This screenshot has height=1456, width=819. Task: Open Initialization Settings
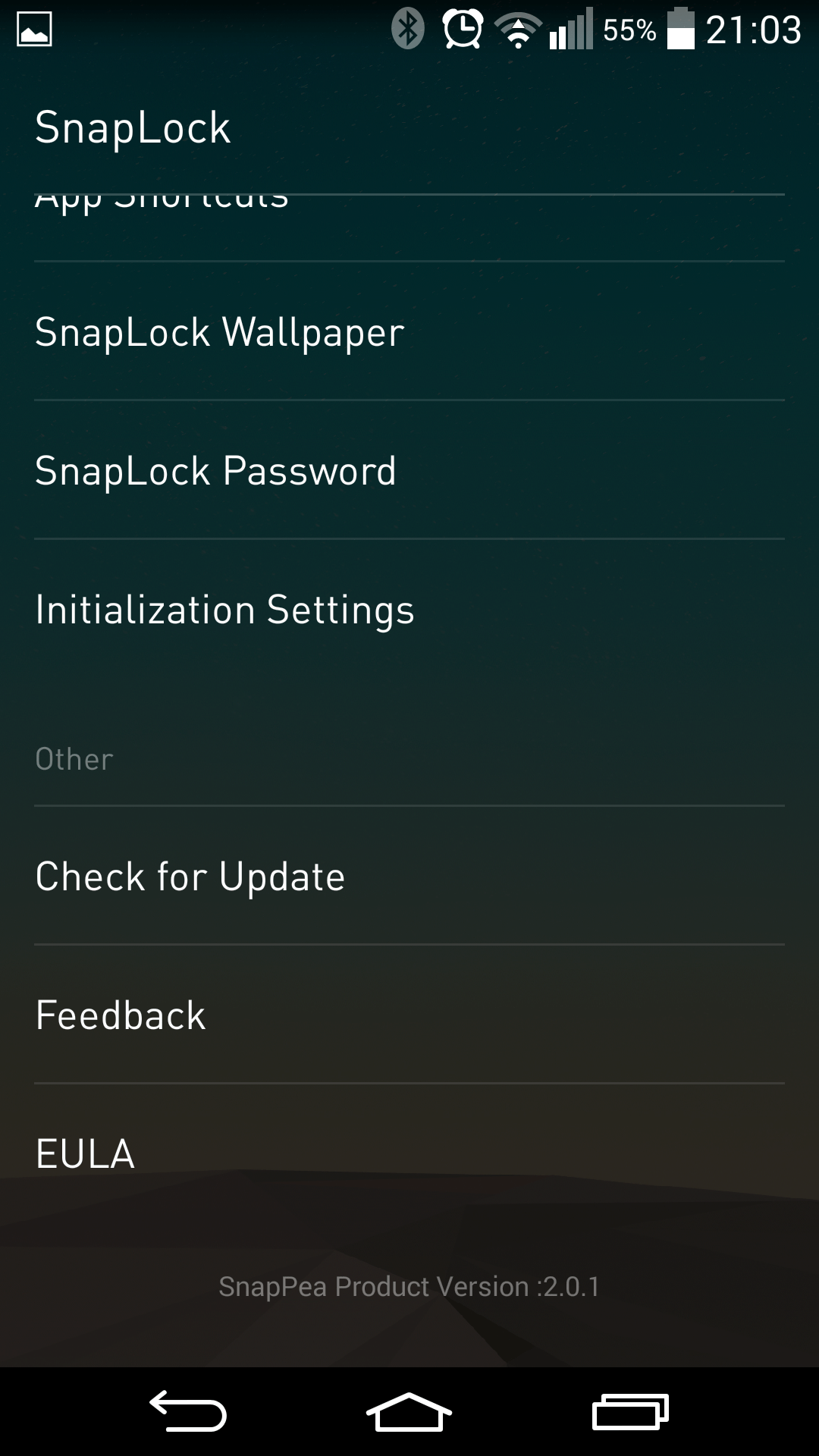pos(409,609)
